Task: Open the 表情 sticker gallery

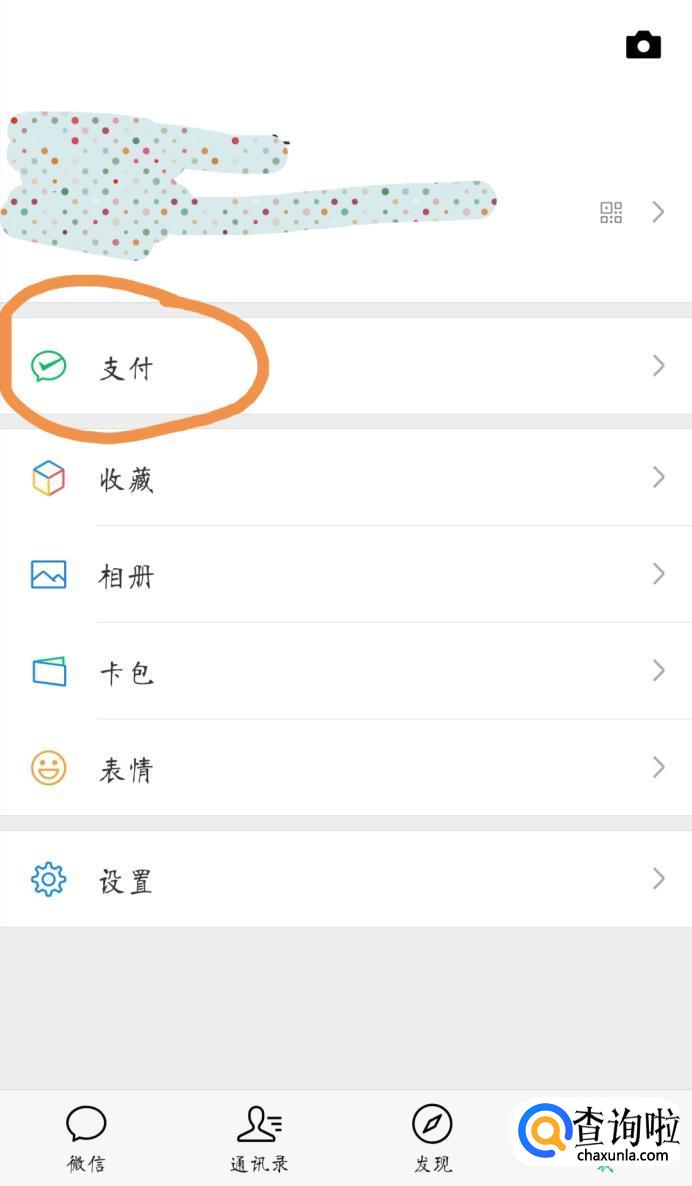Action: [x=345, y=768]
